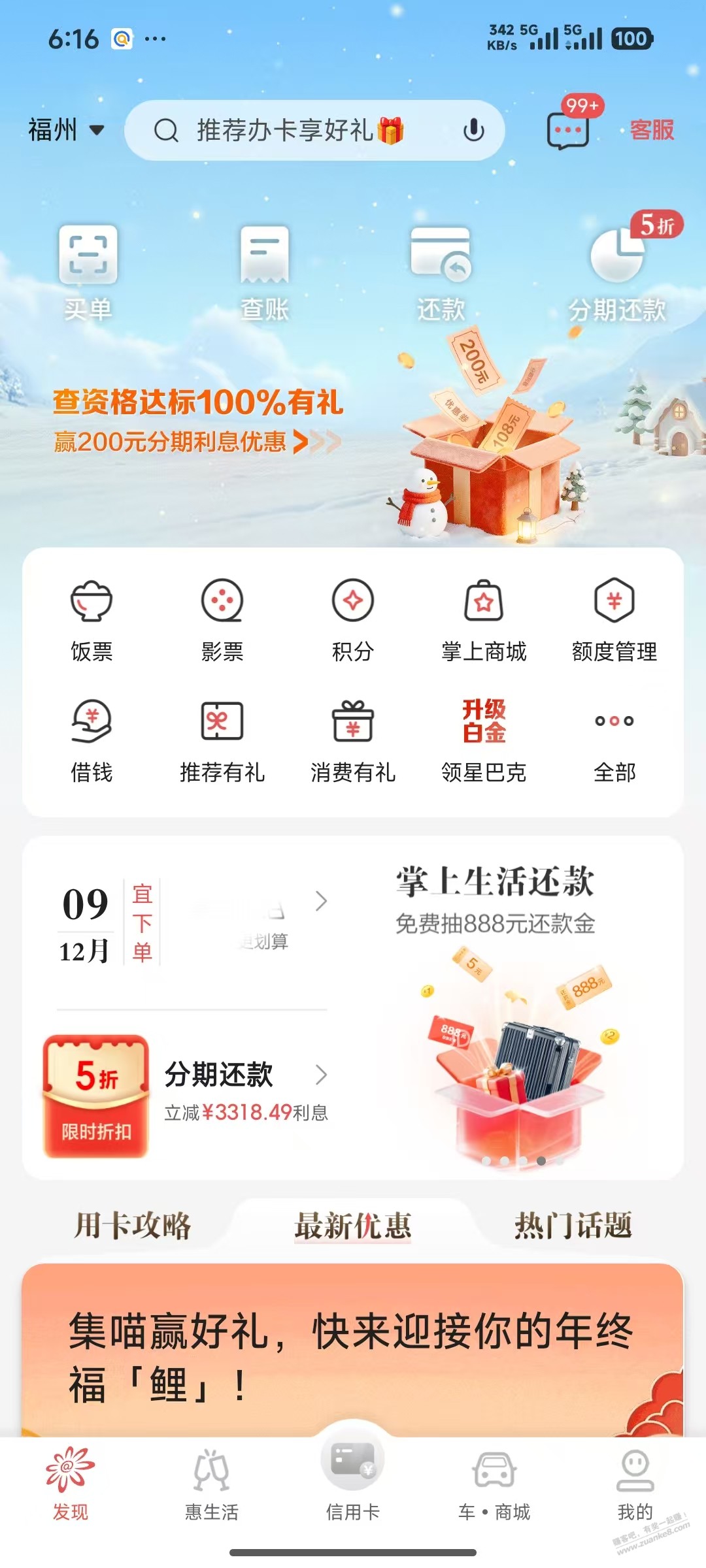Start voice search with the microphone icon
The width and height of the screenshot is (706, 1568).
tap(473, 130)
